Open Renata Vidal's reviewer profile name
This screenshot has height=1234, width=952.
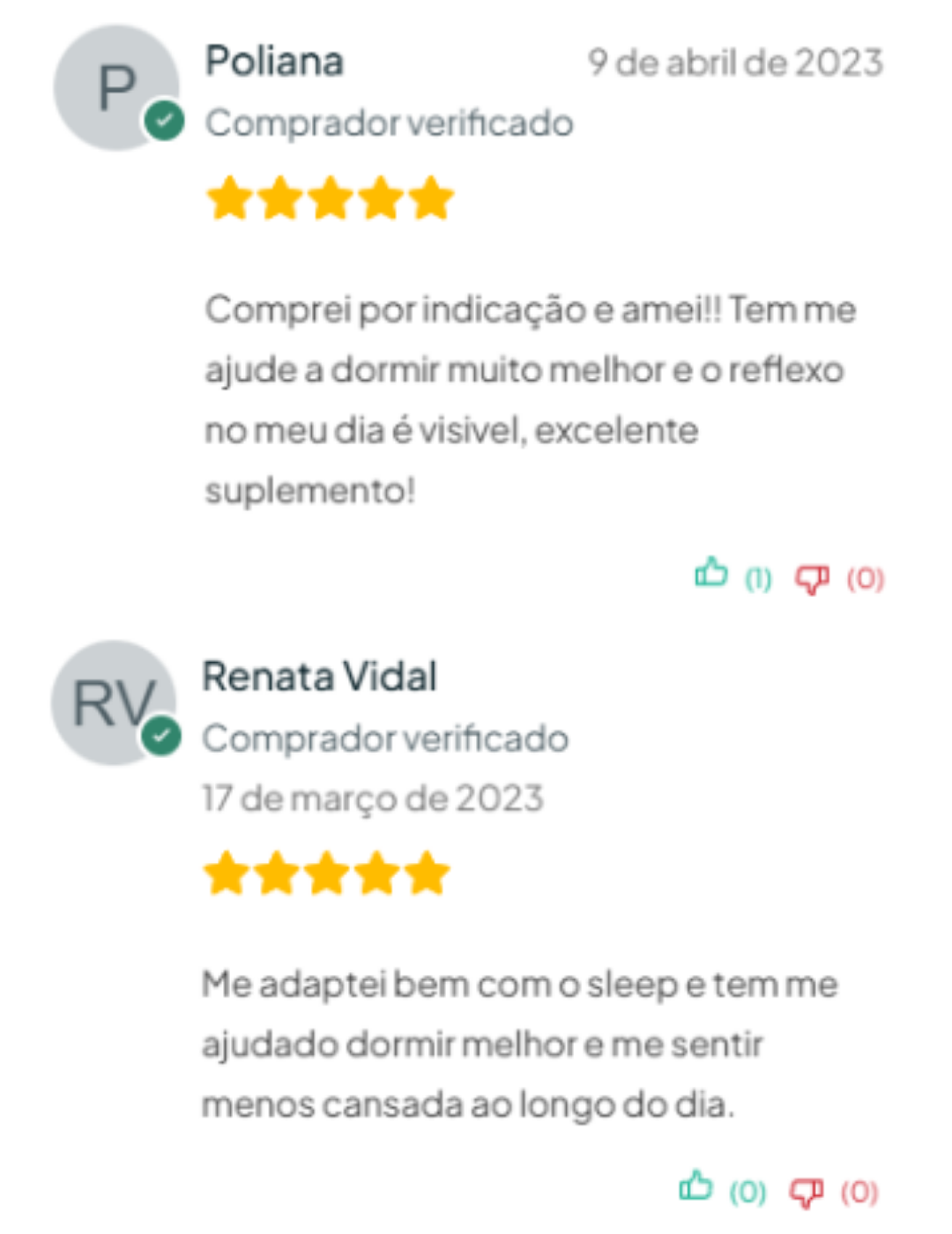click(x=319, y=676)
